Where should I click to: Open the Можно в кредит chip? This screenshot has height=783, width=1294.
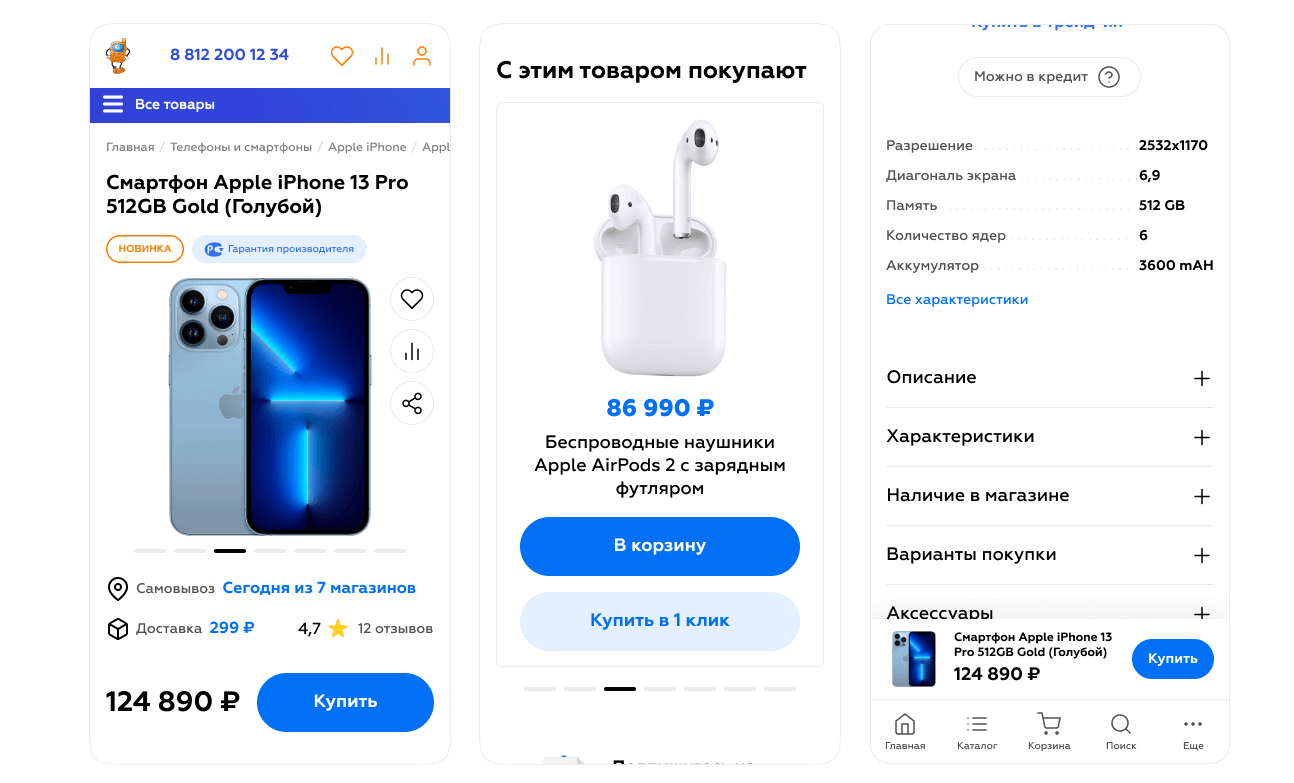click(x=1049, y=77)
